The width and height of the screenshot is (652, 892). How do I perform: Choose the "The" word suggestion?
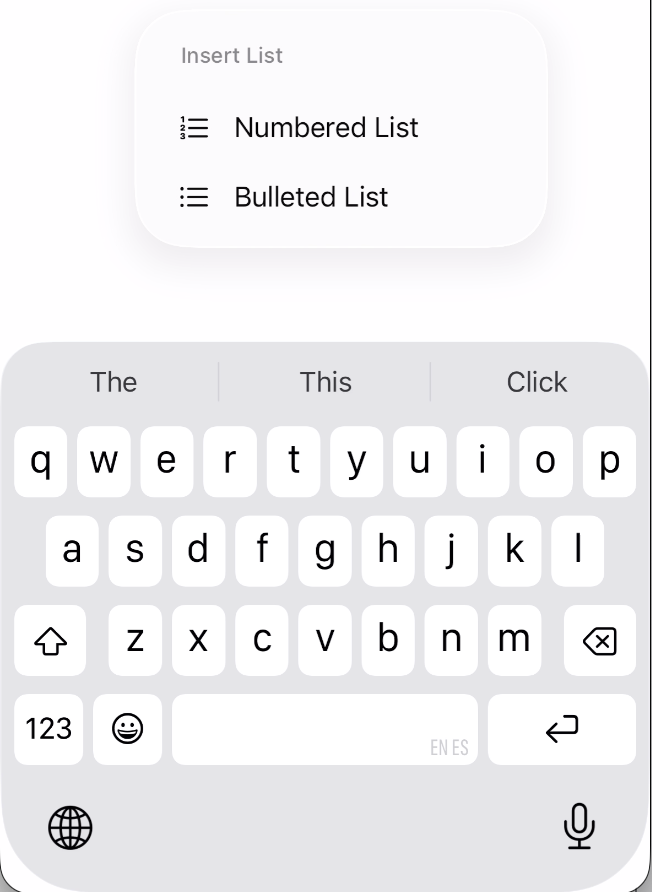pyautogui.click(x=114, y=382)
